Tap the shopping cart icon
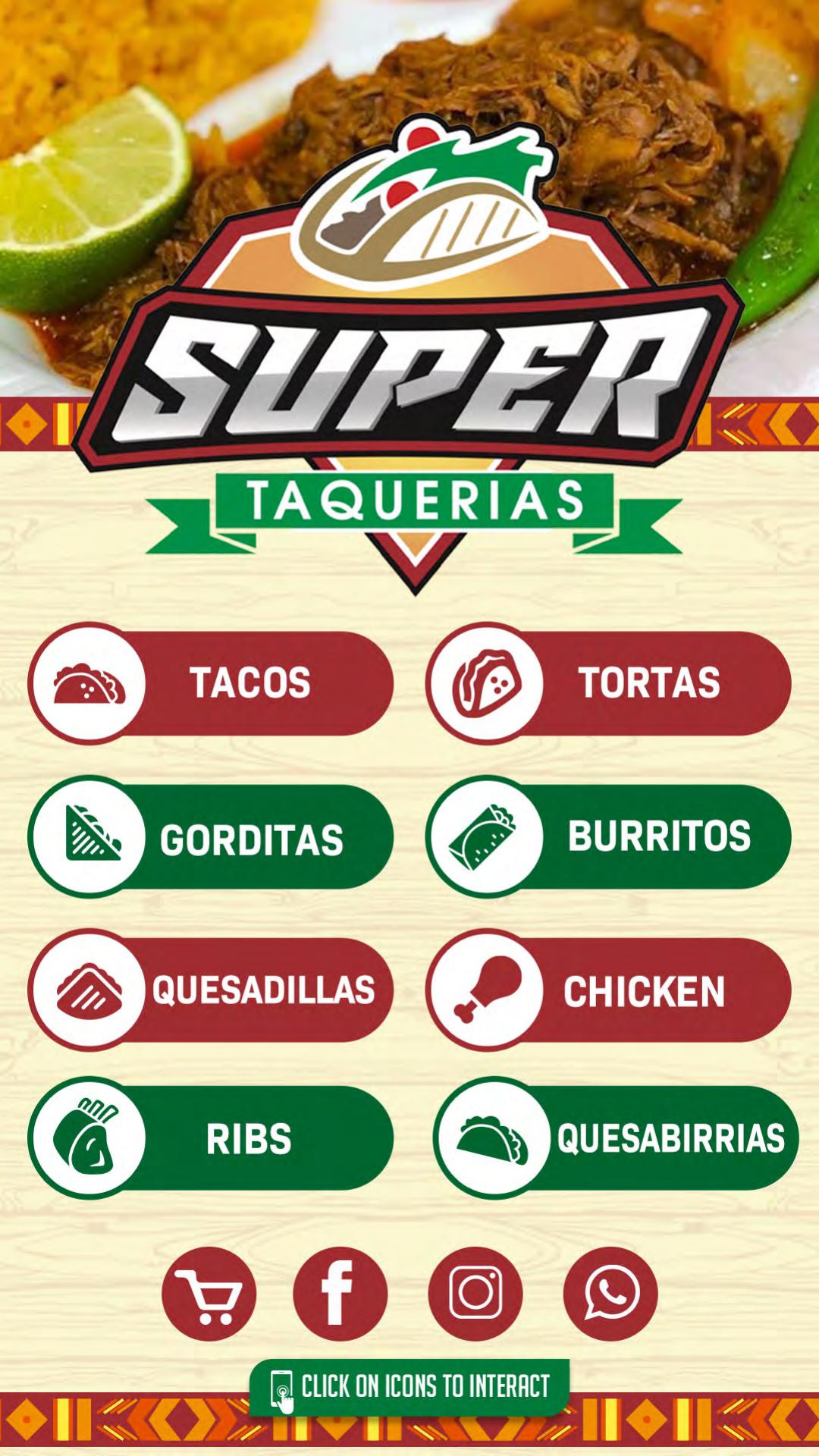This screenshot has width=819, height=1456. click(209, 1294)
